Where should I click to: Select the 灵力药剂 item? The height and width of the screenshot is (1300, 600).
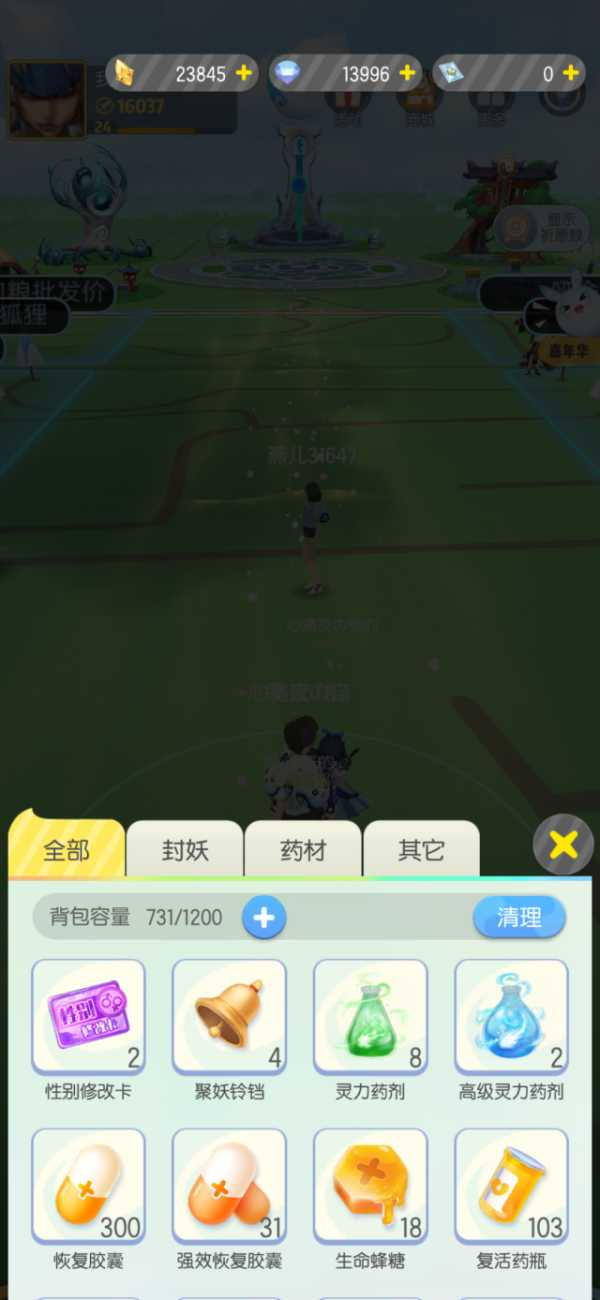pos(371,1017)
